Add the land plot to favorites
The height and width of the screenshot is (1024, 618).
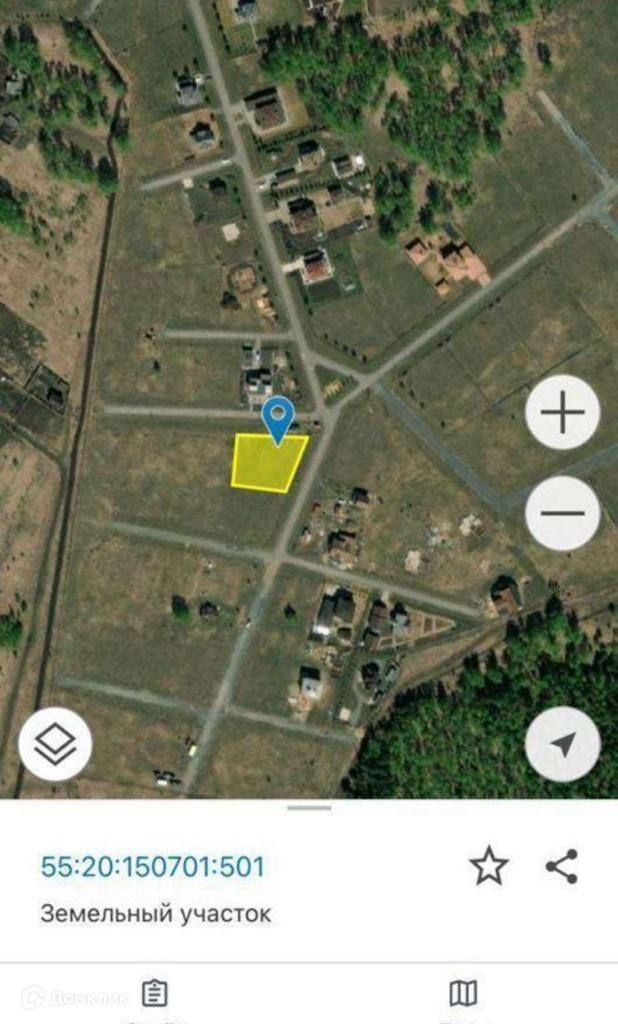[489, 866]
